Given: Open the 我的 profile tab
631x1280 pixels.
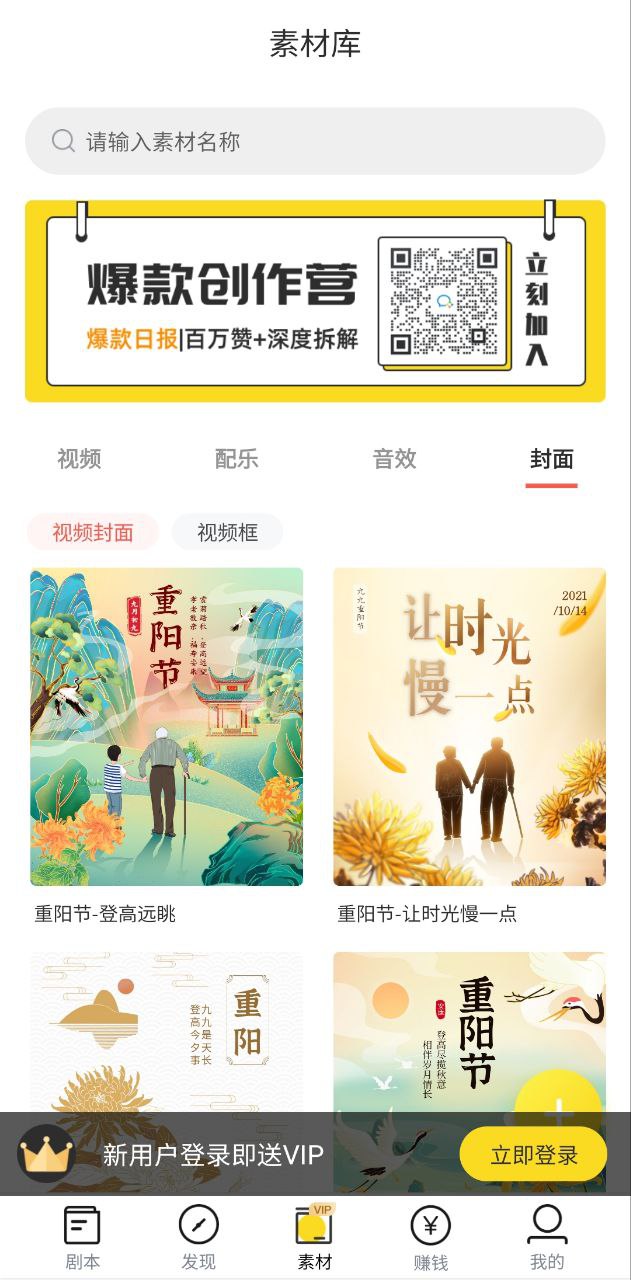Looking at the screenshot, I should click(x=547, y=1236).
